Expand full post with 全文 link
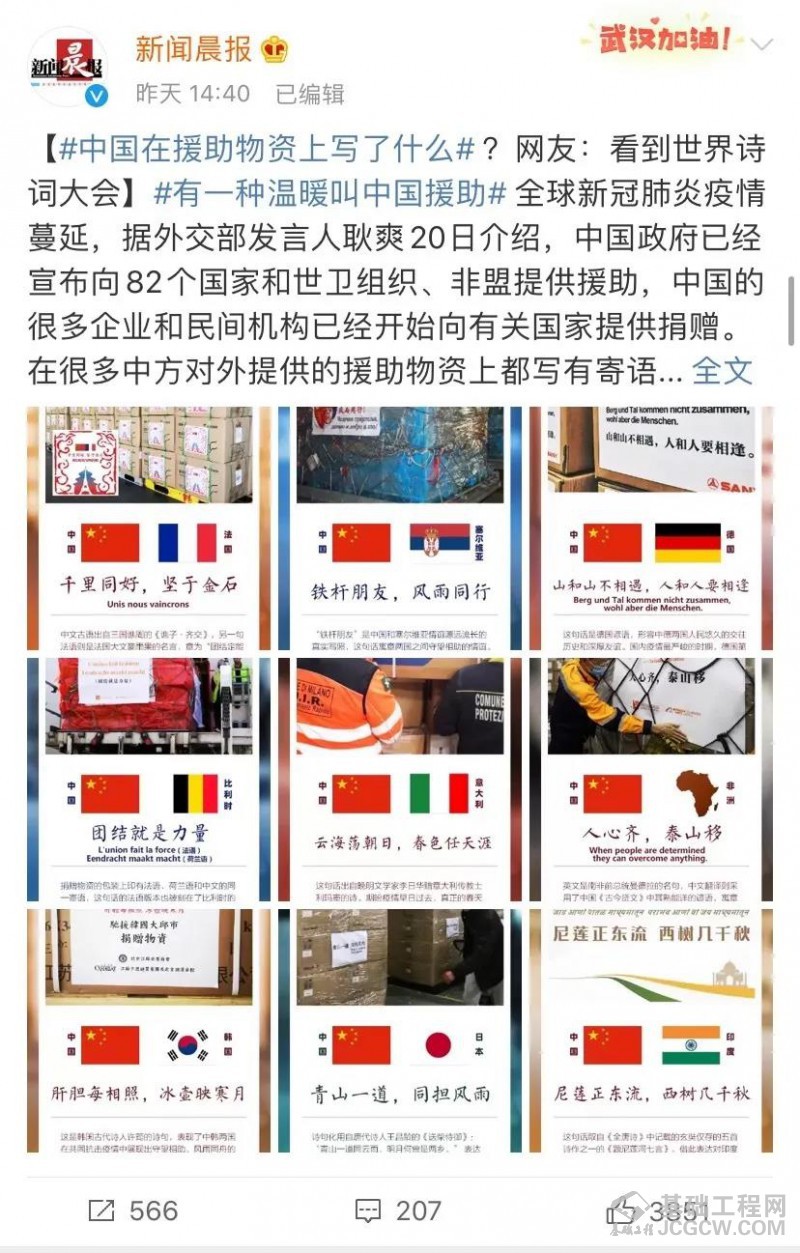This screenshot has width=800, height=1253. coord(722,370)
